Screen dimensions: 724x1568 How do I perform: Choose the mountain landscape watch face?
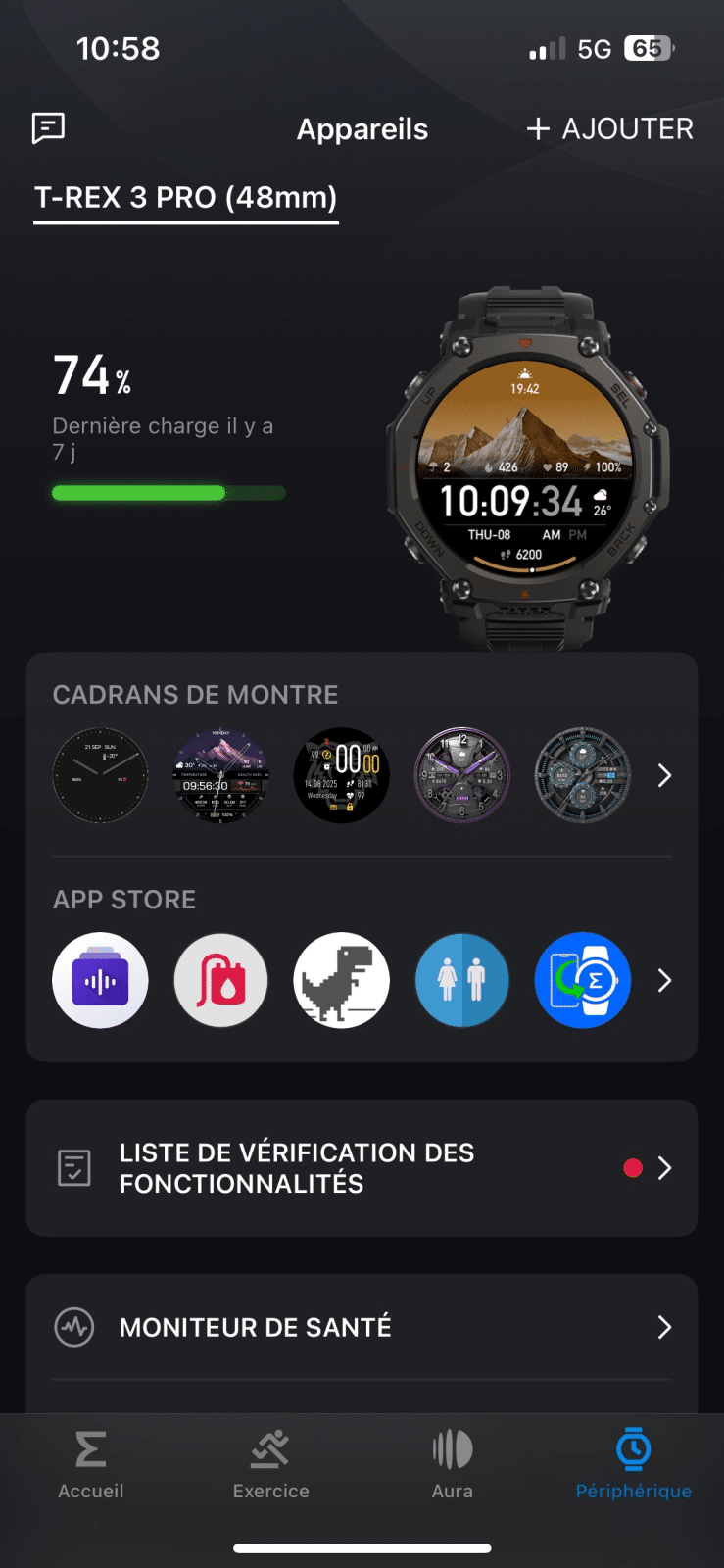[x=220, y=775]
